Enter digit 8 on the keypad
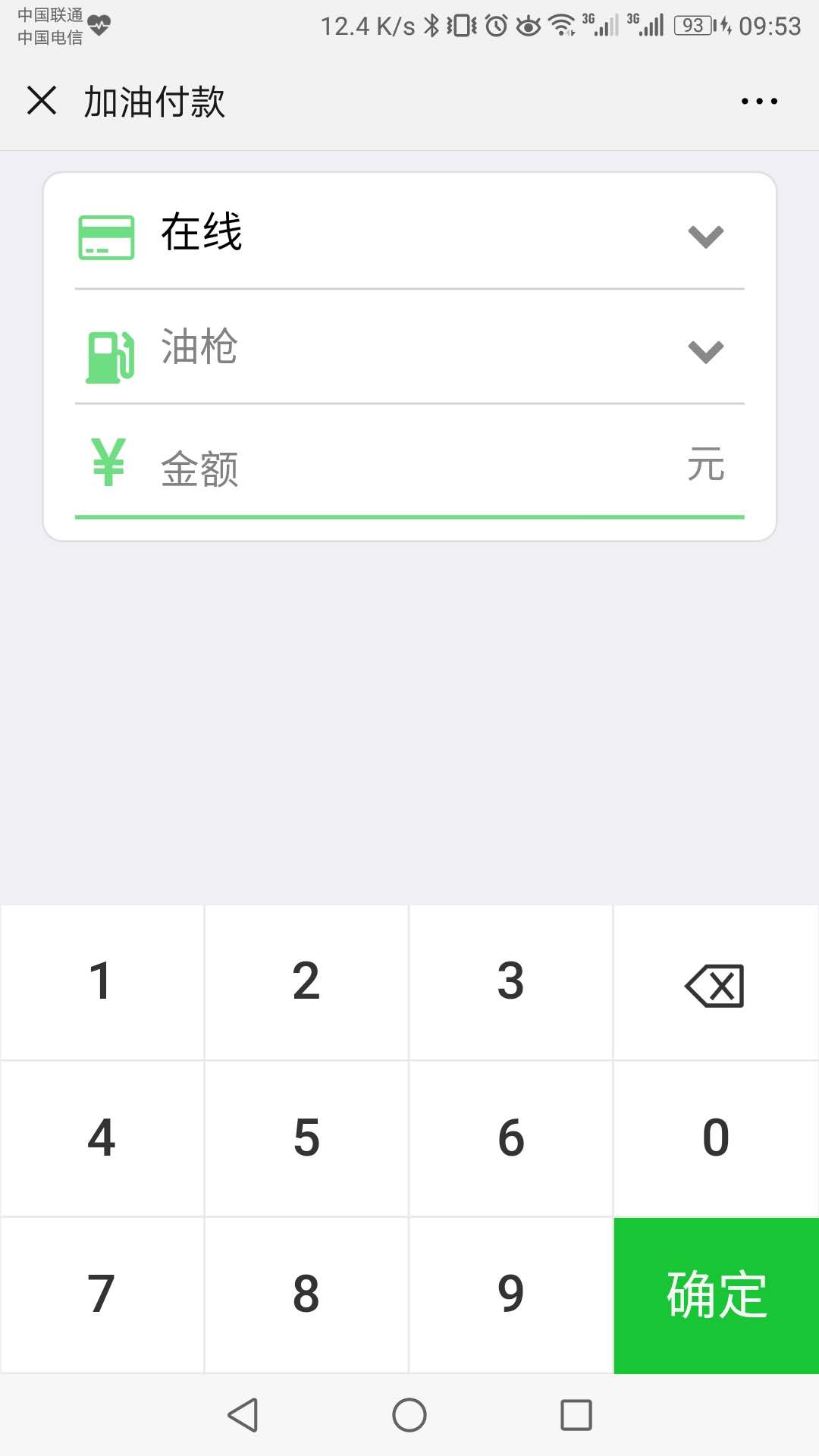This screenshot has width=819, height=1456. coord(306,1294)
